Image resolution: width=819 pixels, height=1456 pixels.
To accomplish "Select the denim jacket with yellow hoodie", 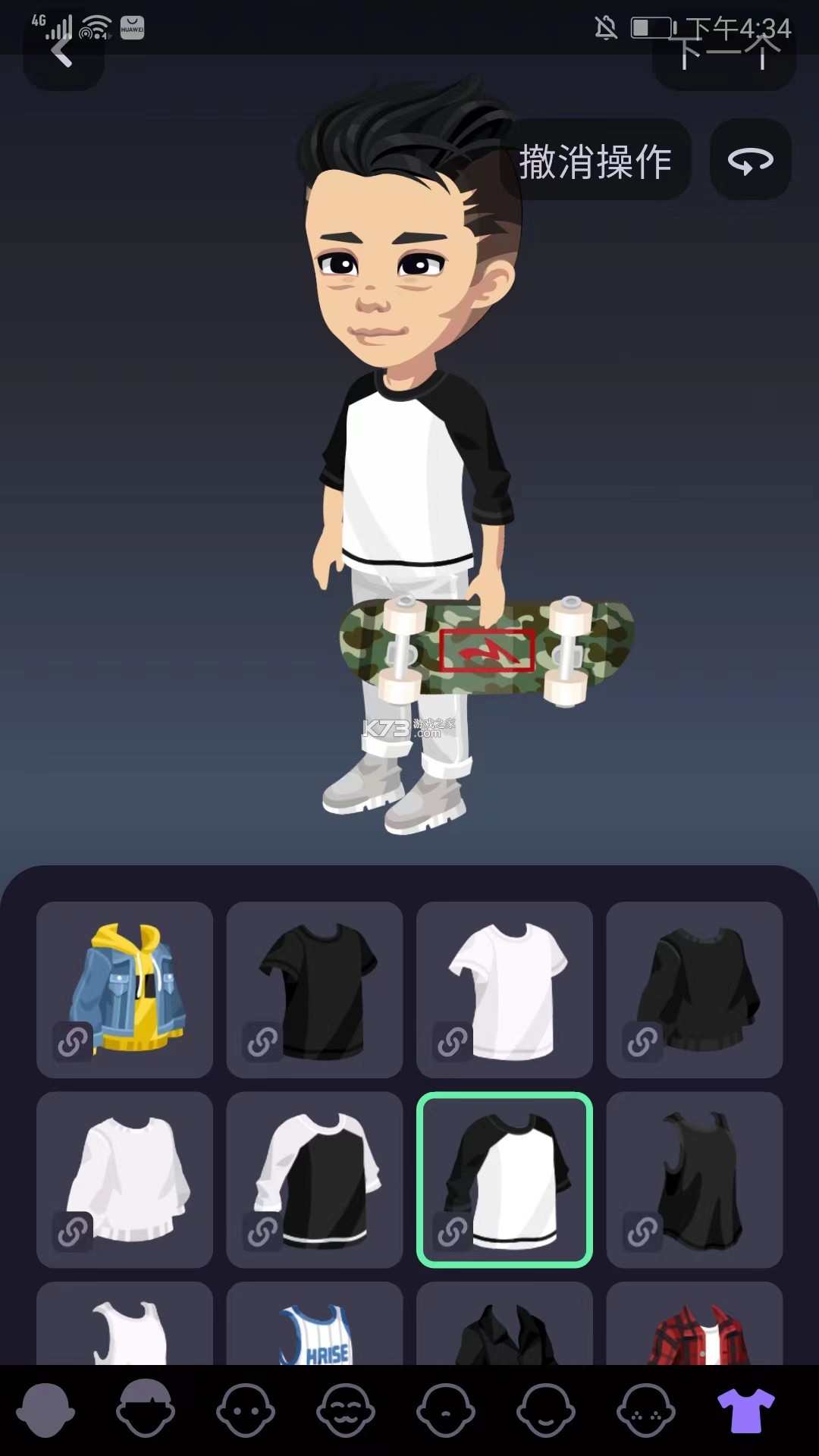I will pos(125,990).
